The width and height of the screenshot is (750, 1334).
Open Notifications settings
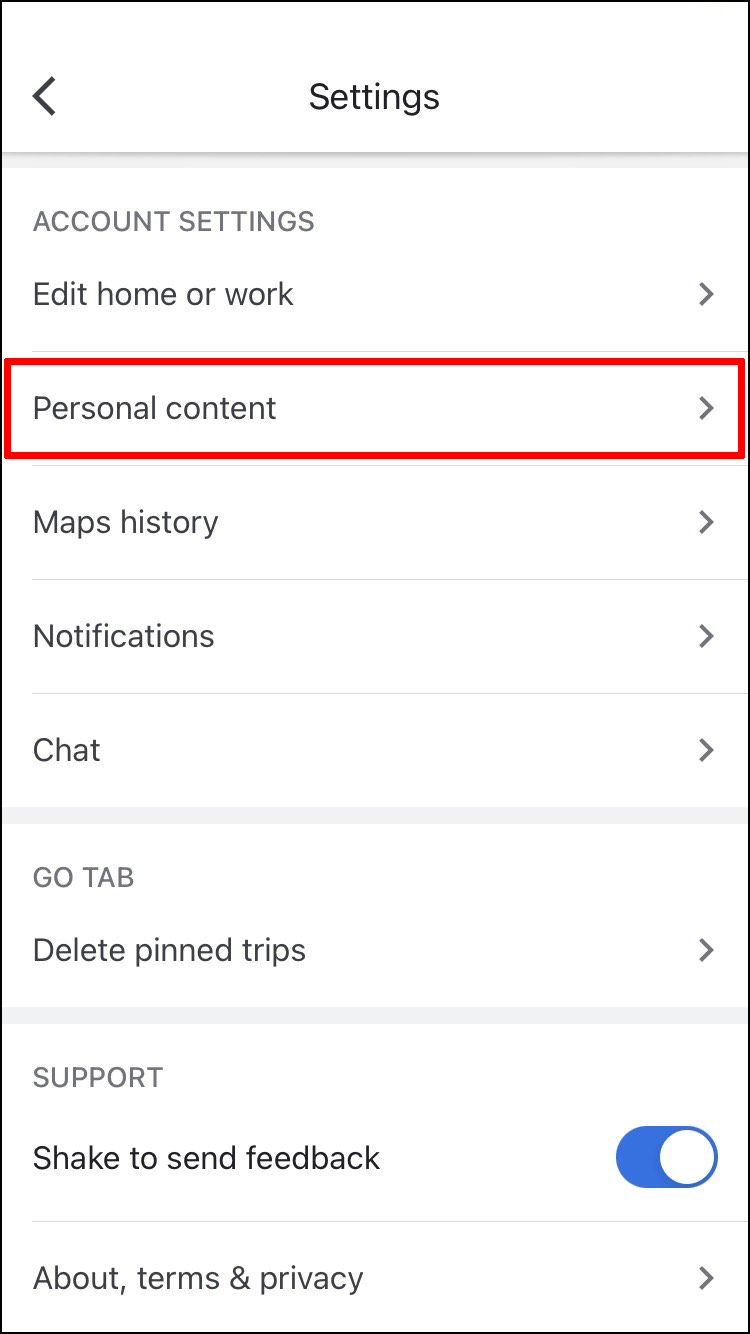(374, 636)
